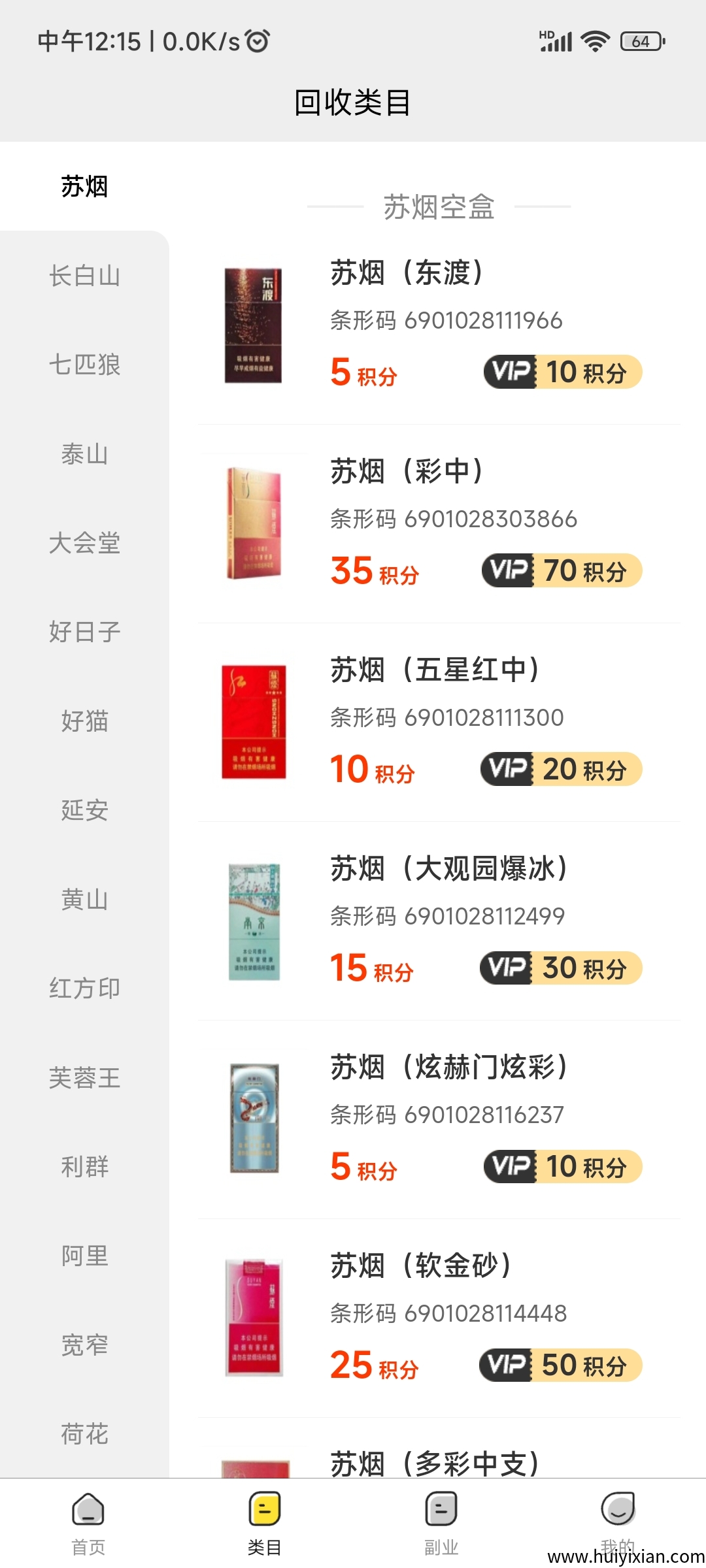Tap the 好日子 category

click(84, 632)
